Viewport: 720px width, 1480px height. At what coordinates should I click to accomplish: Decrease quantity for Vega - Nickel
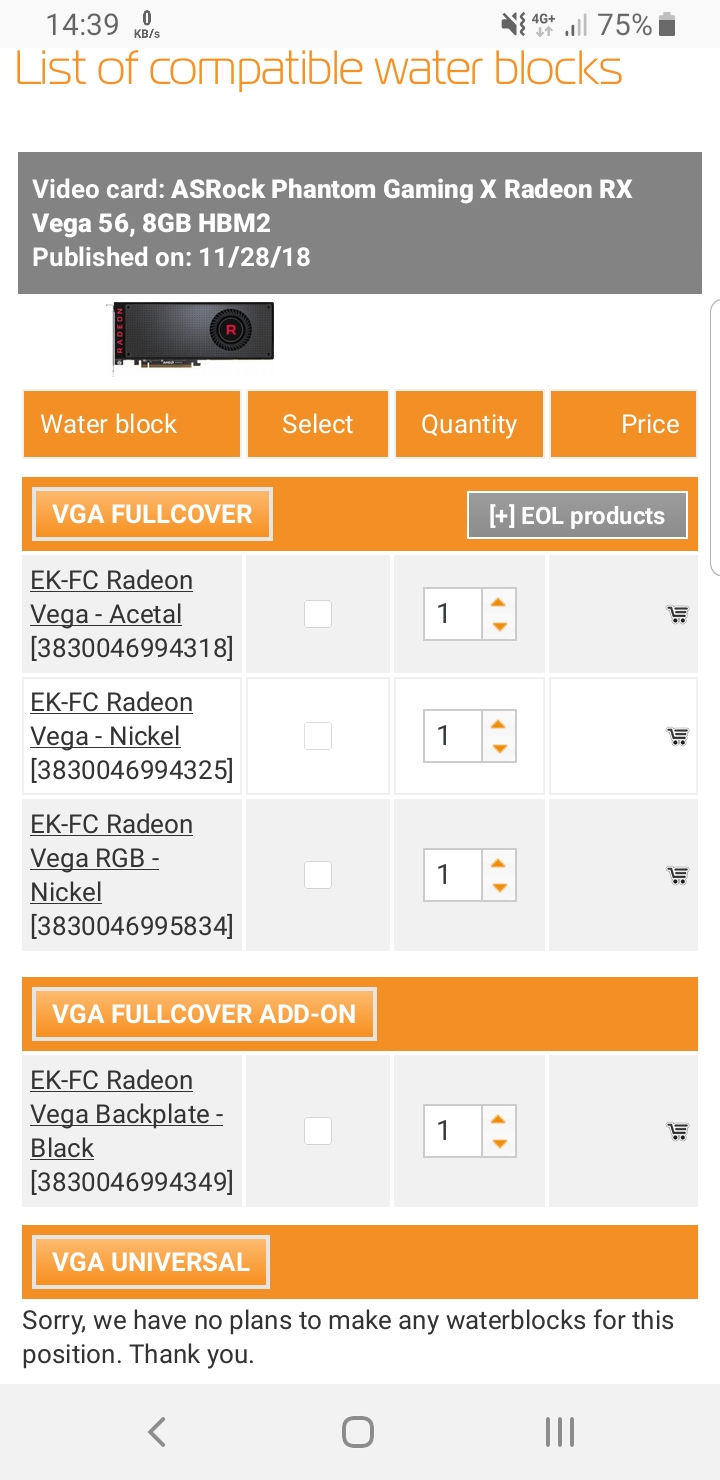[500, 749]
